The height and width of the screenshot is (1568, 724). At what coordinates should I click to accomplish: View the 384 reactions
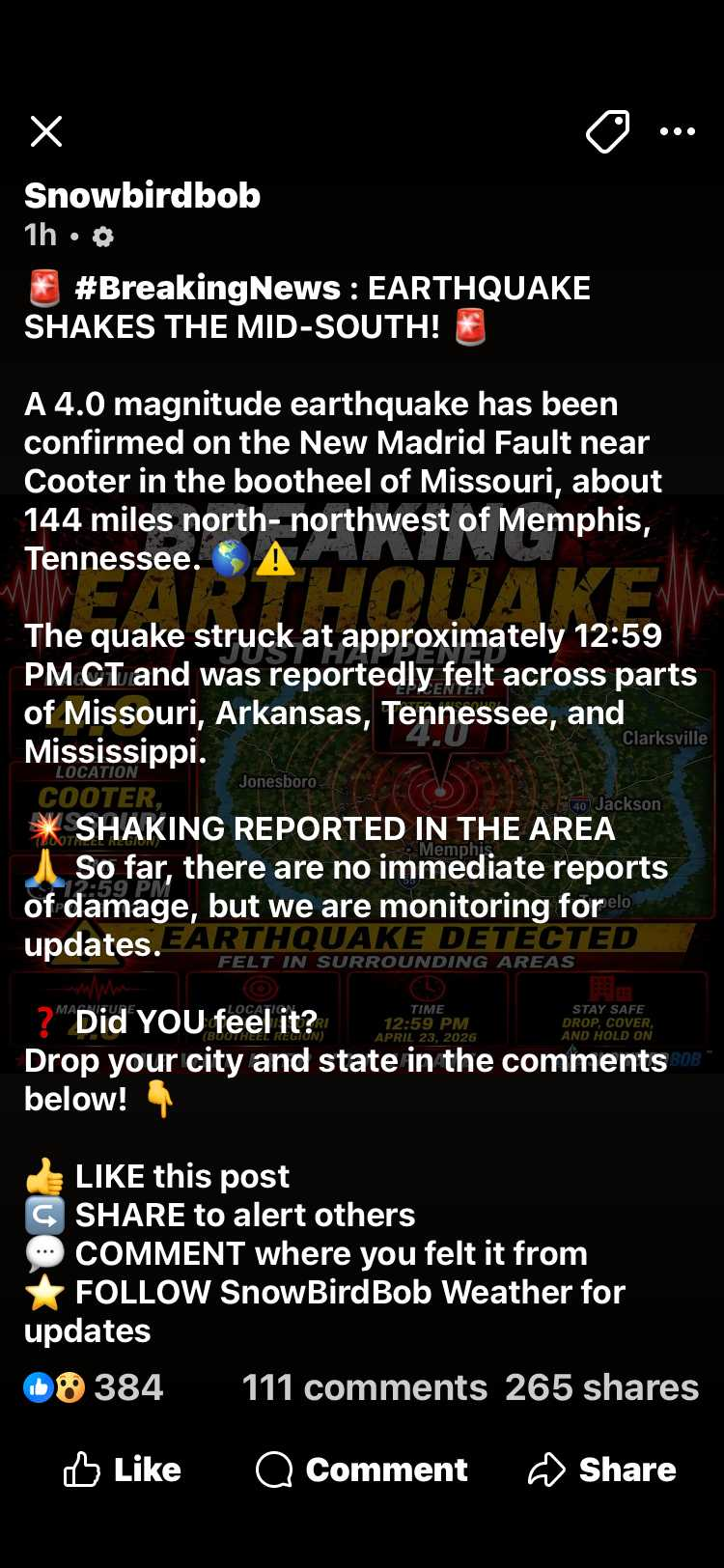tap(94, 1387)
